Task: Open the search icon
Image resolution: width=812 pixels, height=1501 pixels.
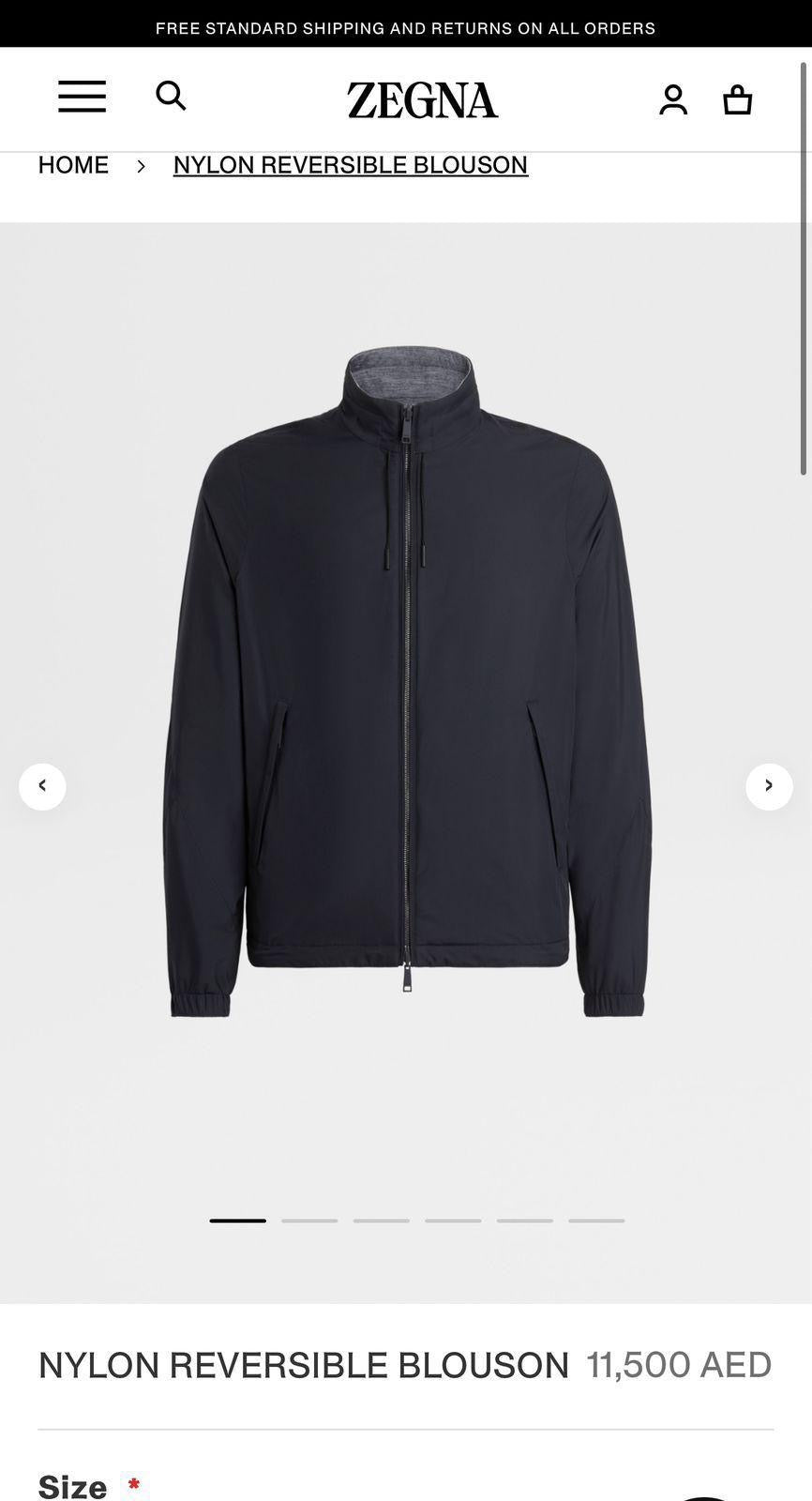Action: pos(171,97)
